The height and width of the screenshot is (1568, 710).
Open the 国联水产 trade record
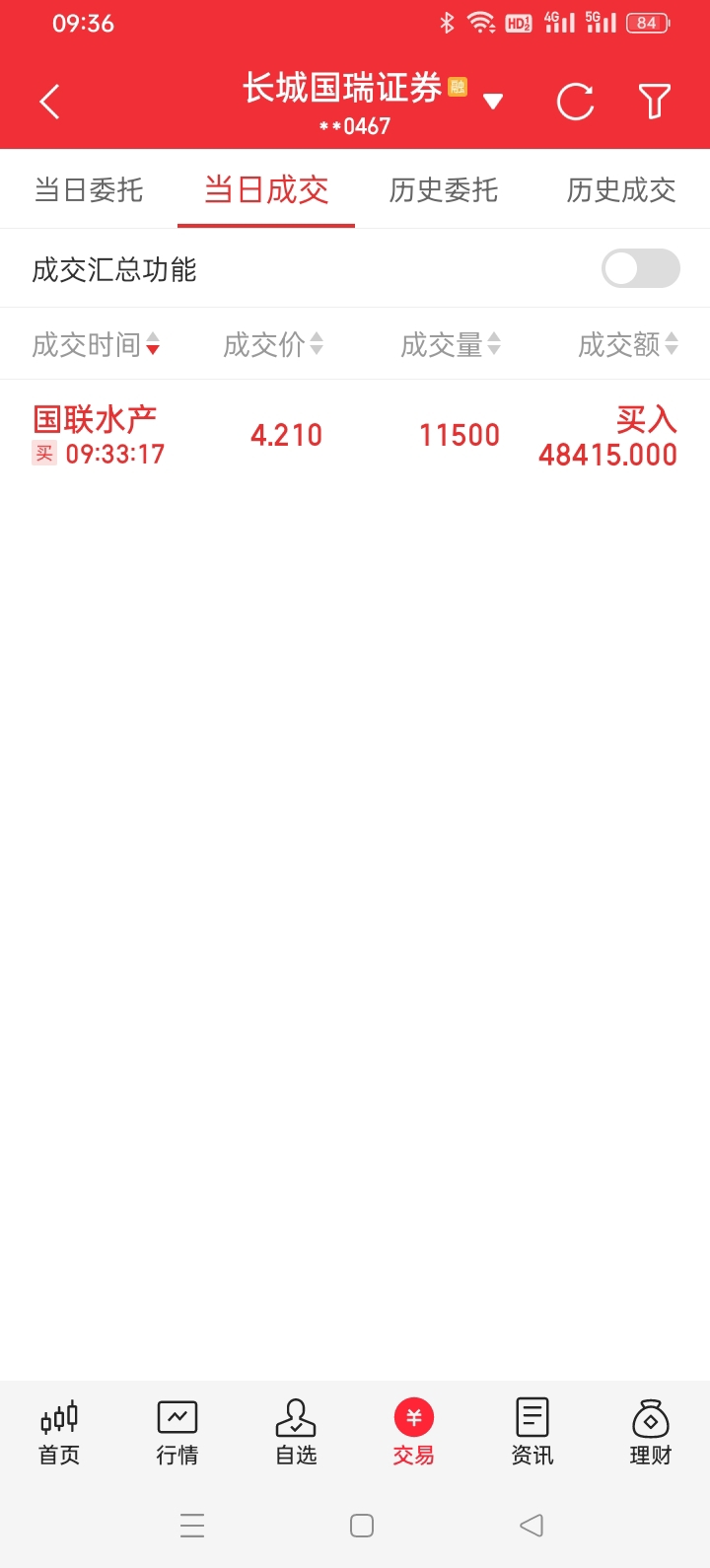tap(355, 435)
